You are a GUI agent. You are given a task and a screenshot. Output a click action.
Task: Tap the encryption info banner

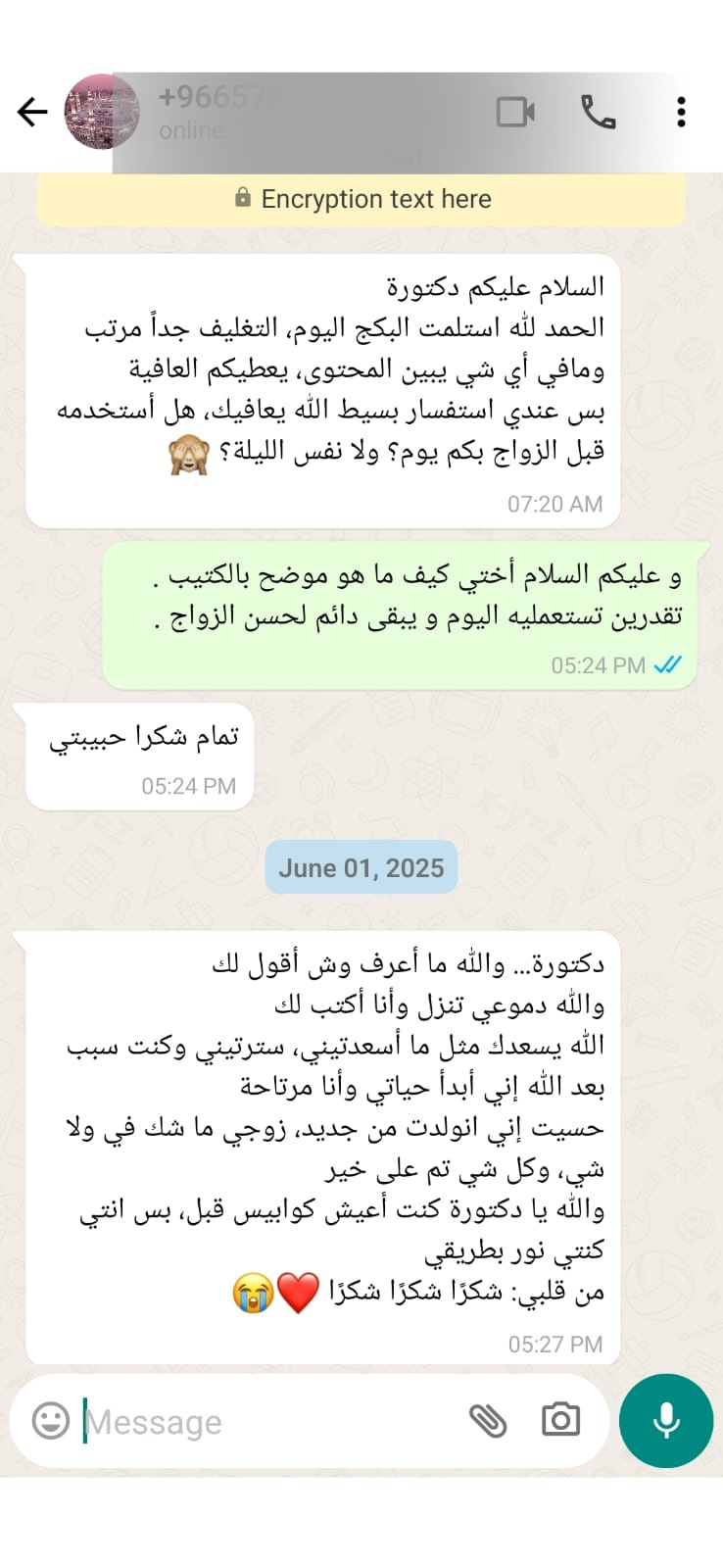pyautogui.click(x=361, y=199)
